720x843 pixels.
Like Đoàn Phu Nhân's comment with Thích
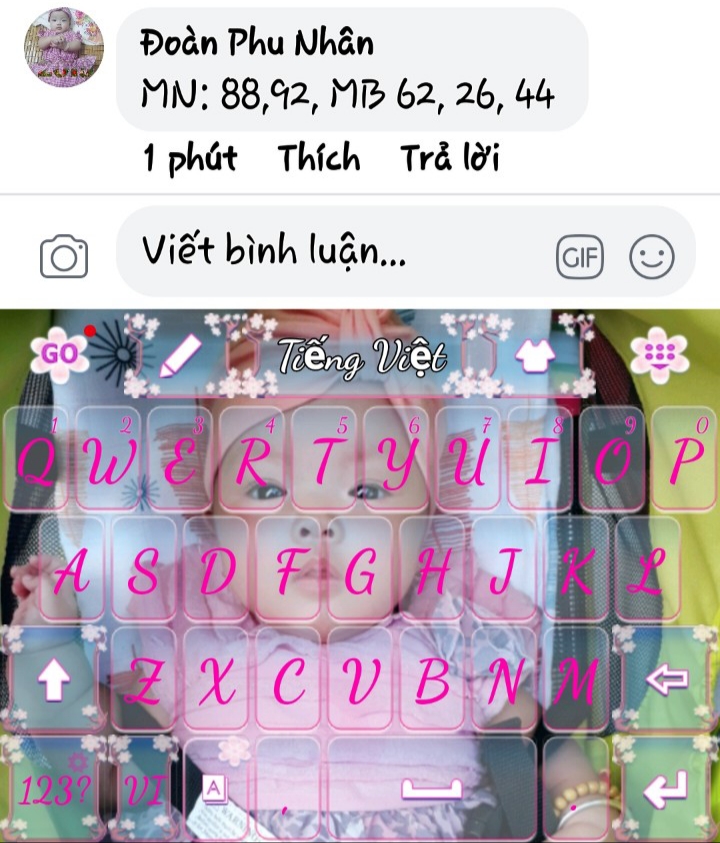pos(319,158)
